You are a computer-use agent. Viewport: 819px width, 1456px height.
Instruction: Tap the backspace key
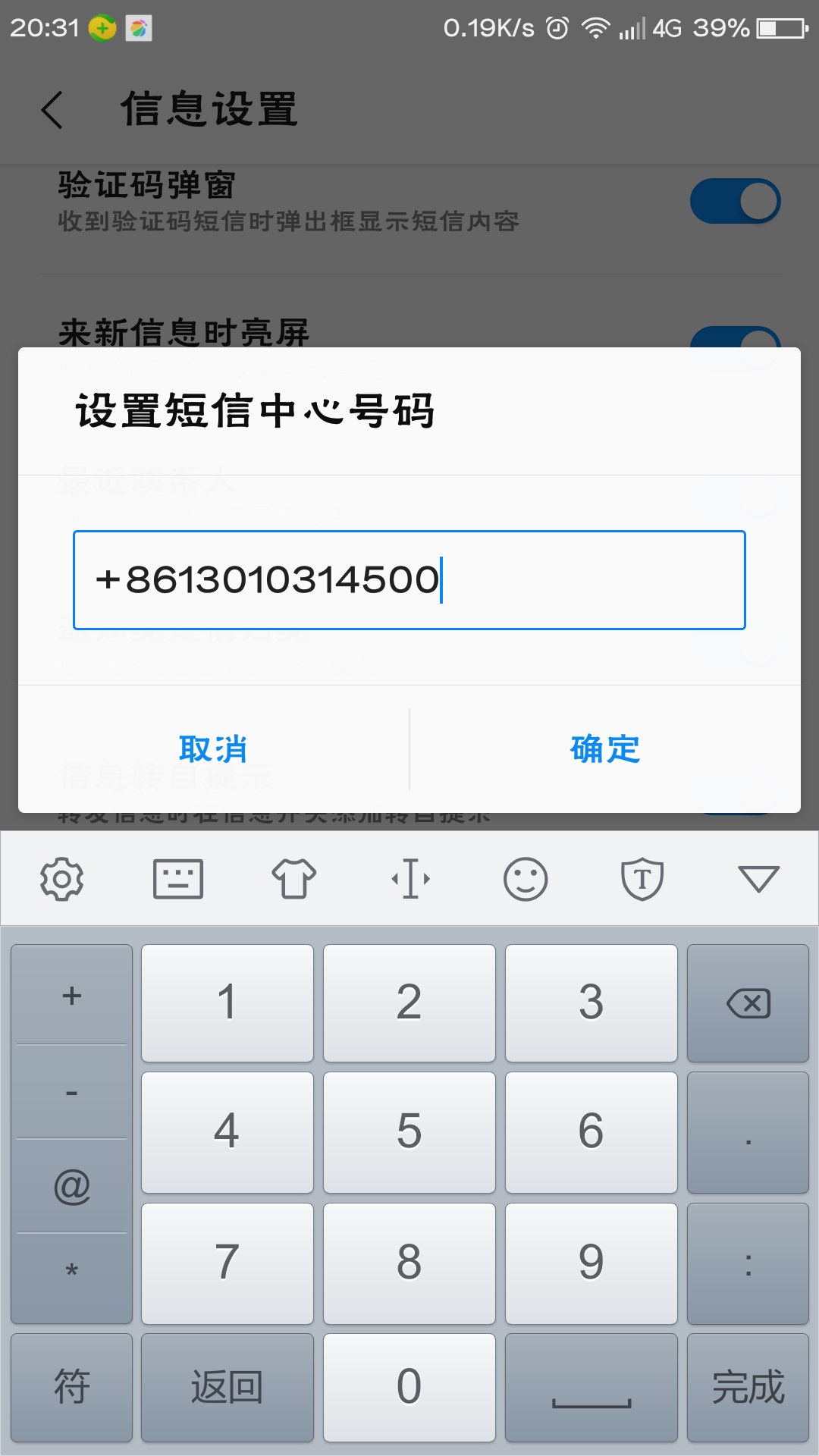pos(748,1003)
